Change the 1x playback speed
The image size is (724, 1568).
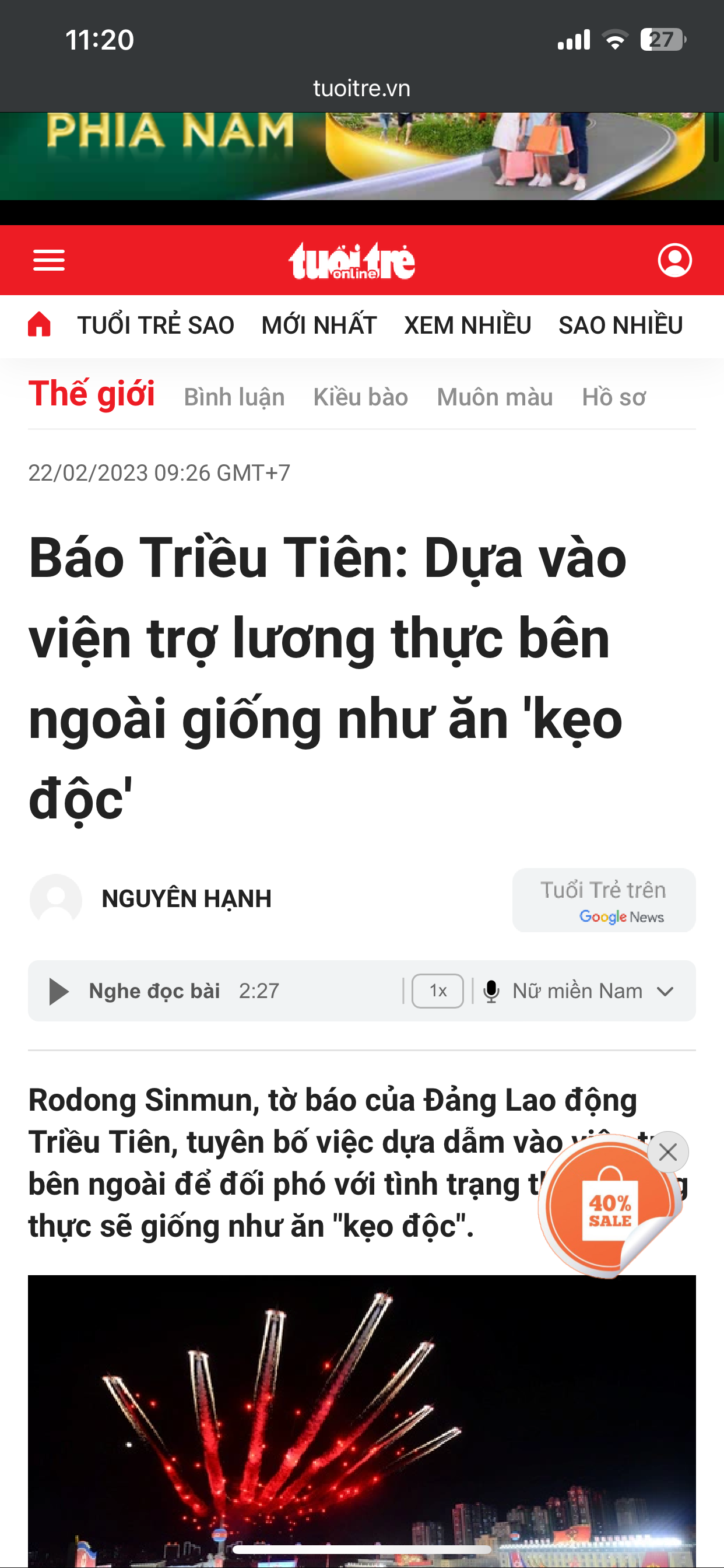(x=437, y=991)
